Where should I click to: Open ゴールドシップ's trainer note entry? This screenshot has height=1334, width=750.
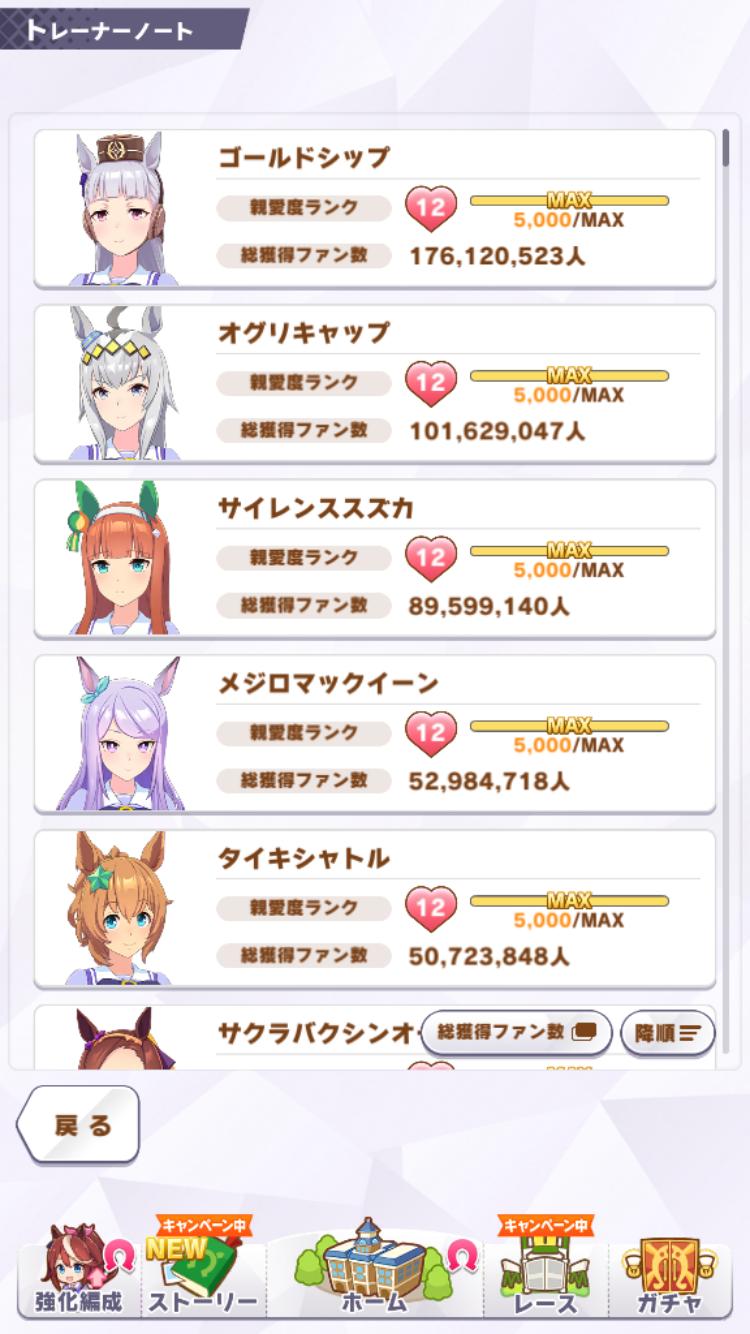(375, 208)
